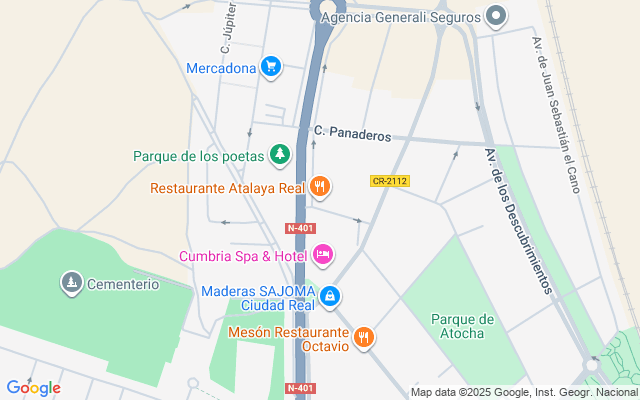Open the Mercadona supermarket marker
Image resolution: width=640 pixels, height=400 pixels.
point(269,68)
